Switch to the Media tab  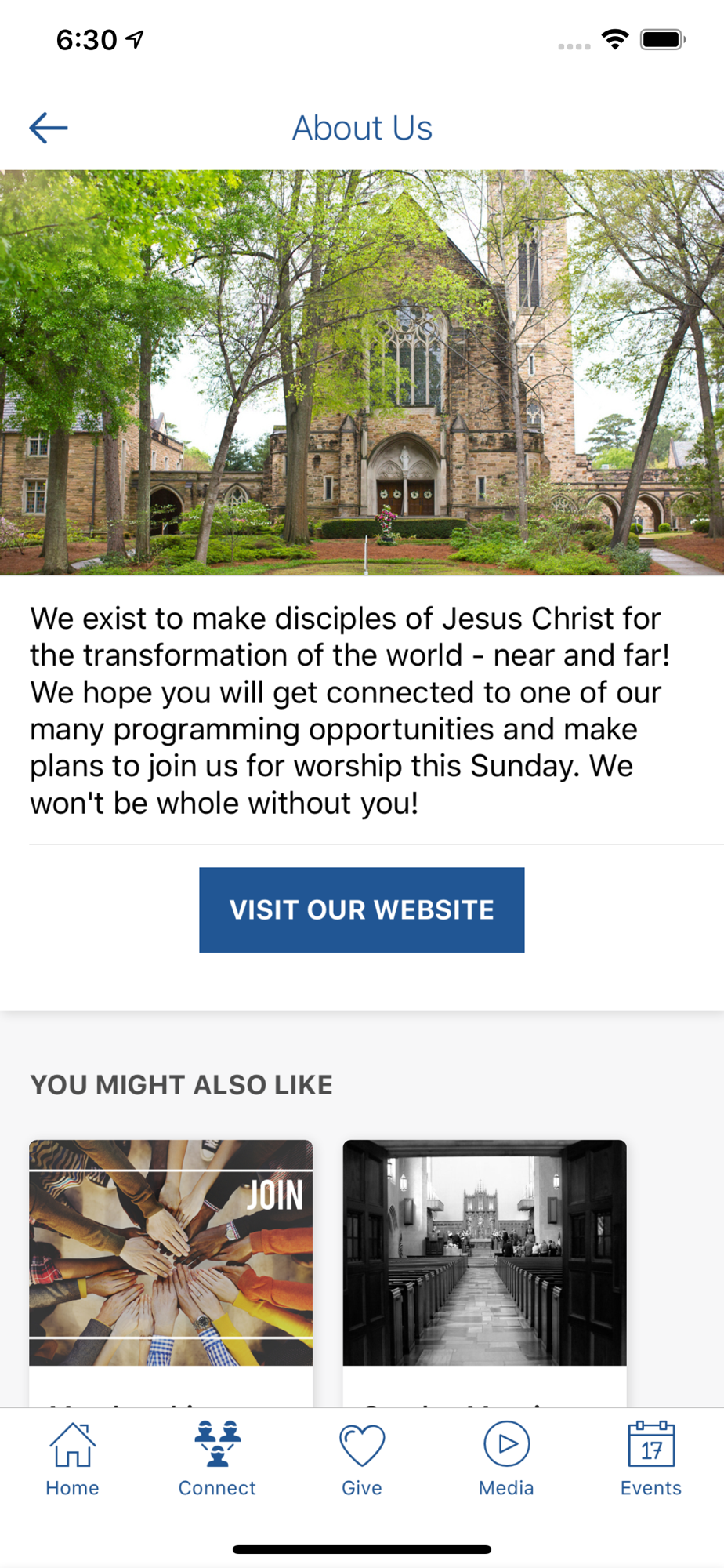[506, 1459]
